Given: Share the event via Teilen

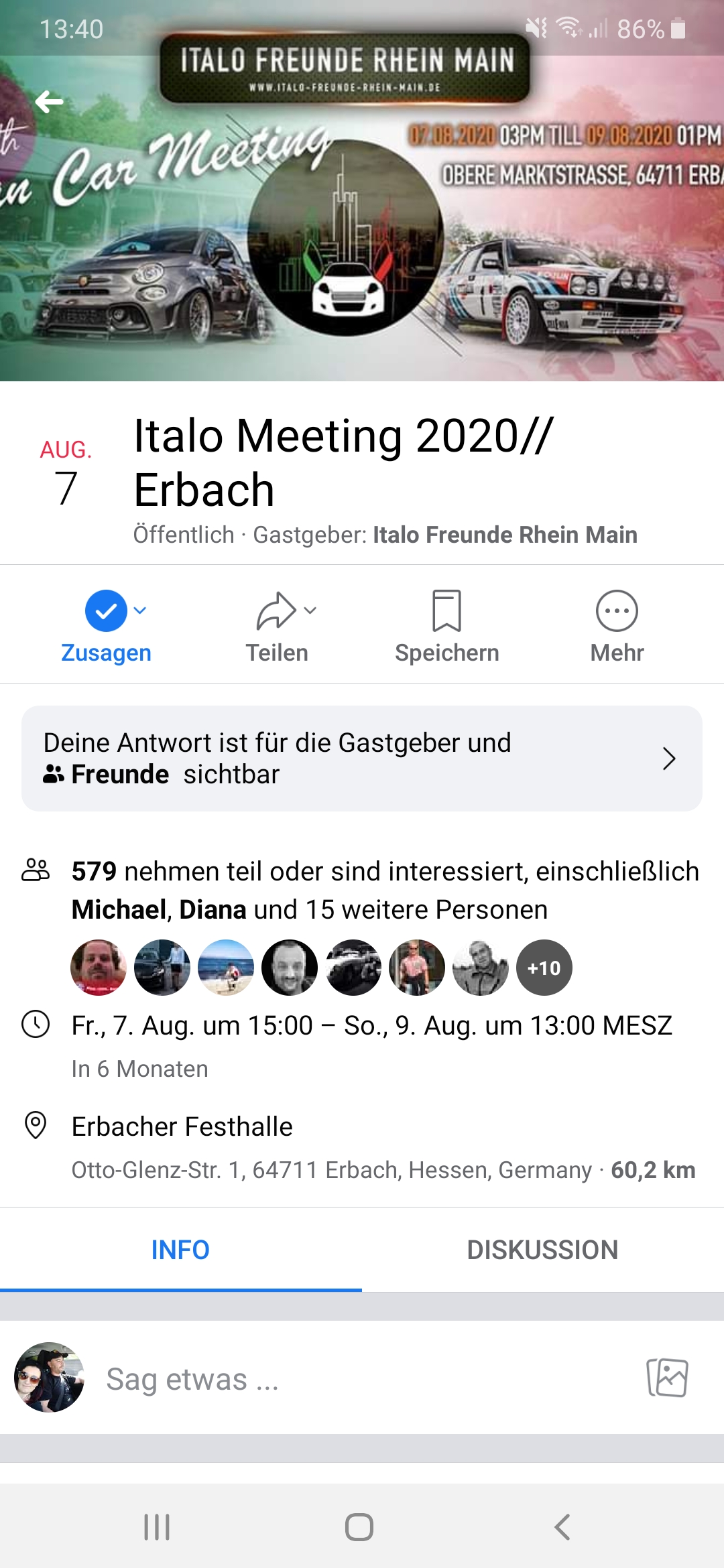Looking at the screenshot, I should [277, 626].
